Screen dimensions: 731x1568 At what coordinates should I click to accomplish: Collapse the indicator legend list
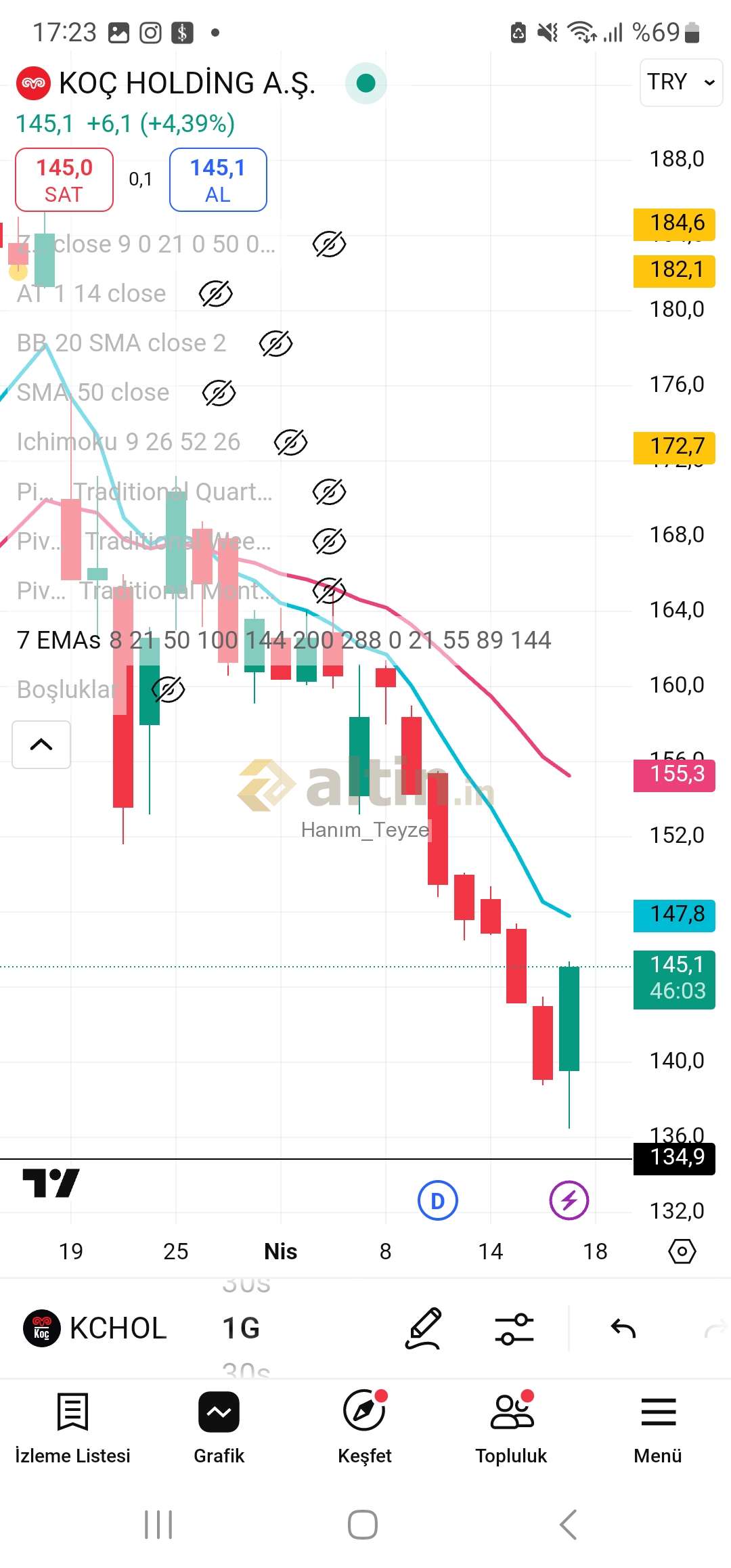[41, 745]
